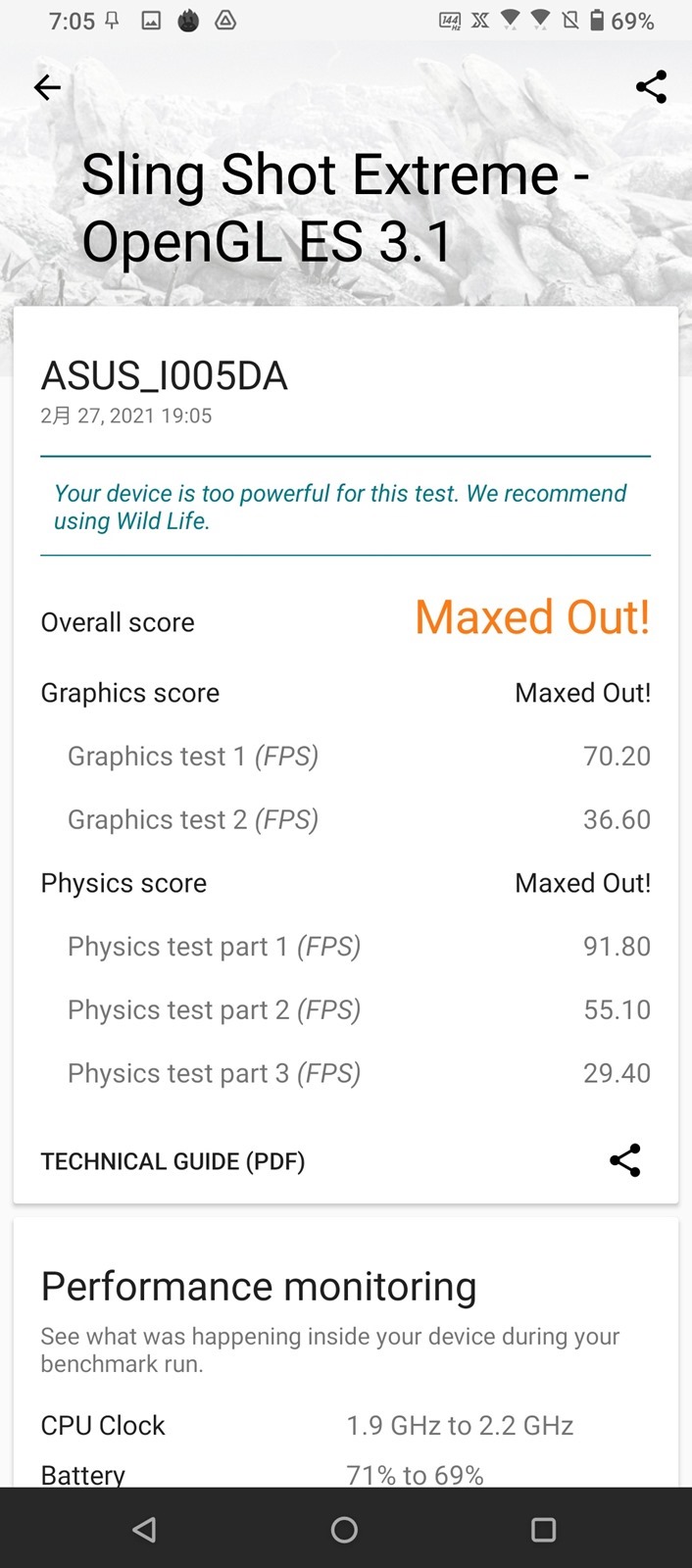
Task: Open recent apps from the navigation bar
Action: click(x=543, y=1530)
